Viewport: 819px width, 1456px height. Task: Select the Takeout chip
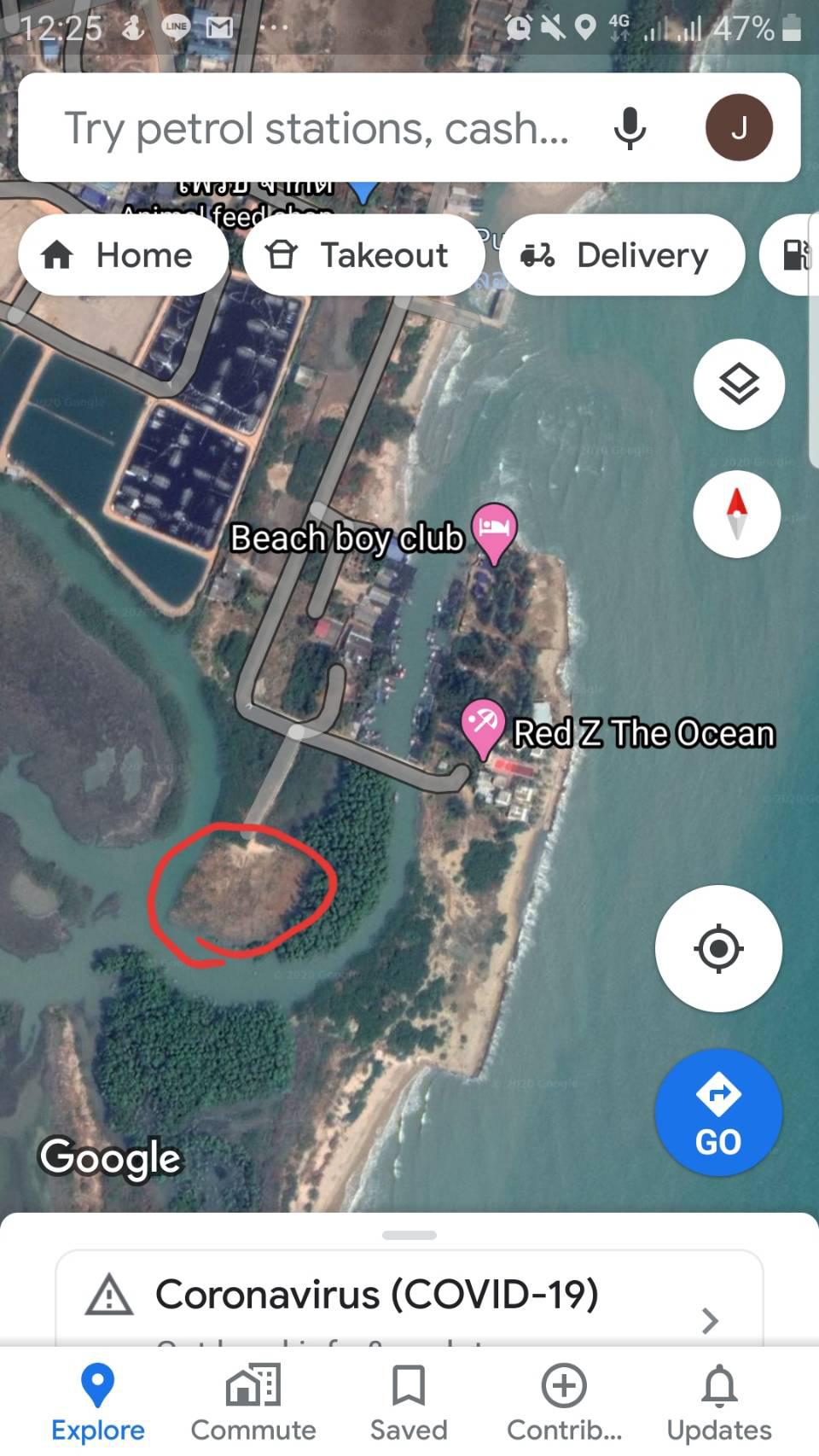[x=363, y=255]
